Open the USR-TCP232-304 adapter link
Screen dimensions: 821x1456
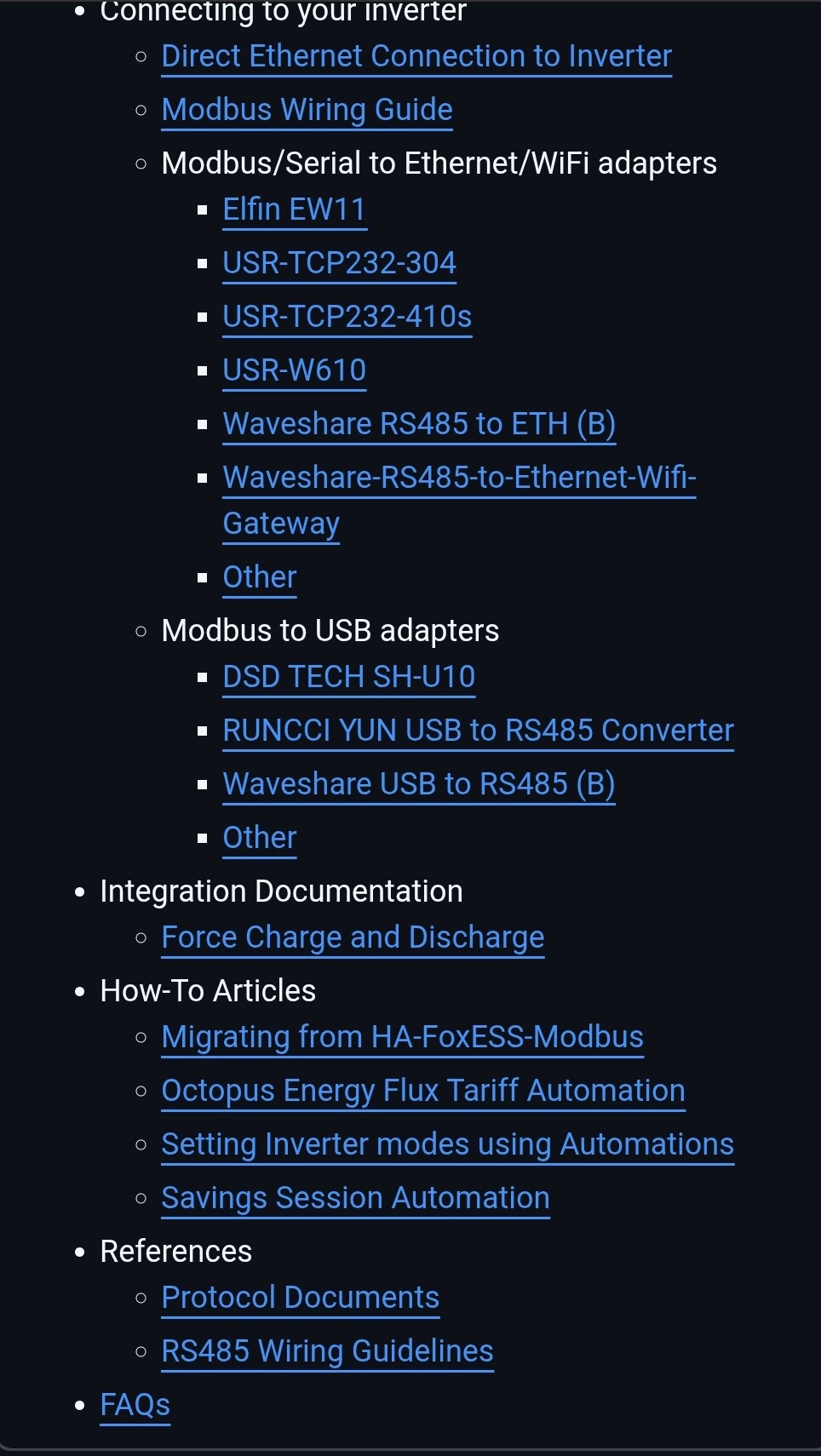[339, 263]
